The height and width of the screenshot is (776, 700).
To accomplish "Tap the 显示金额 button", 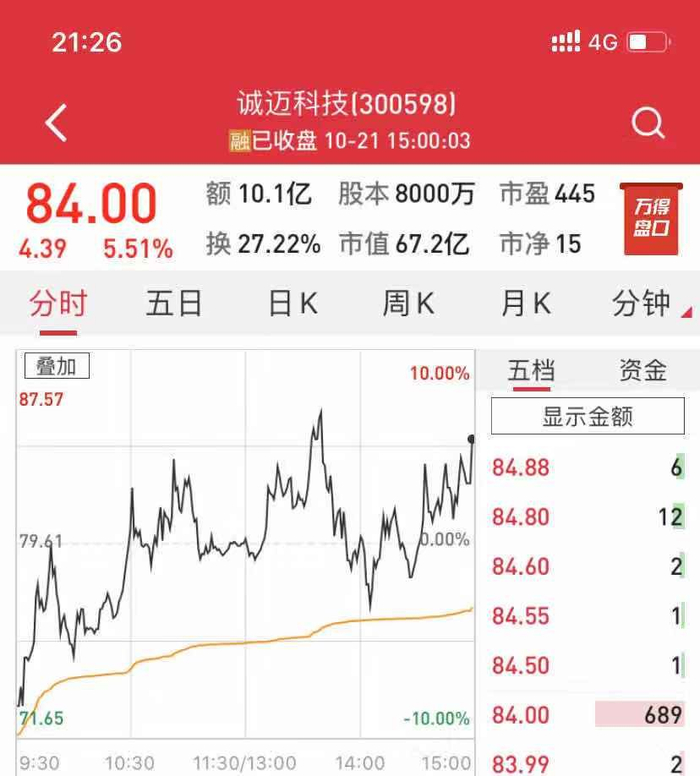I will [588, 416].
